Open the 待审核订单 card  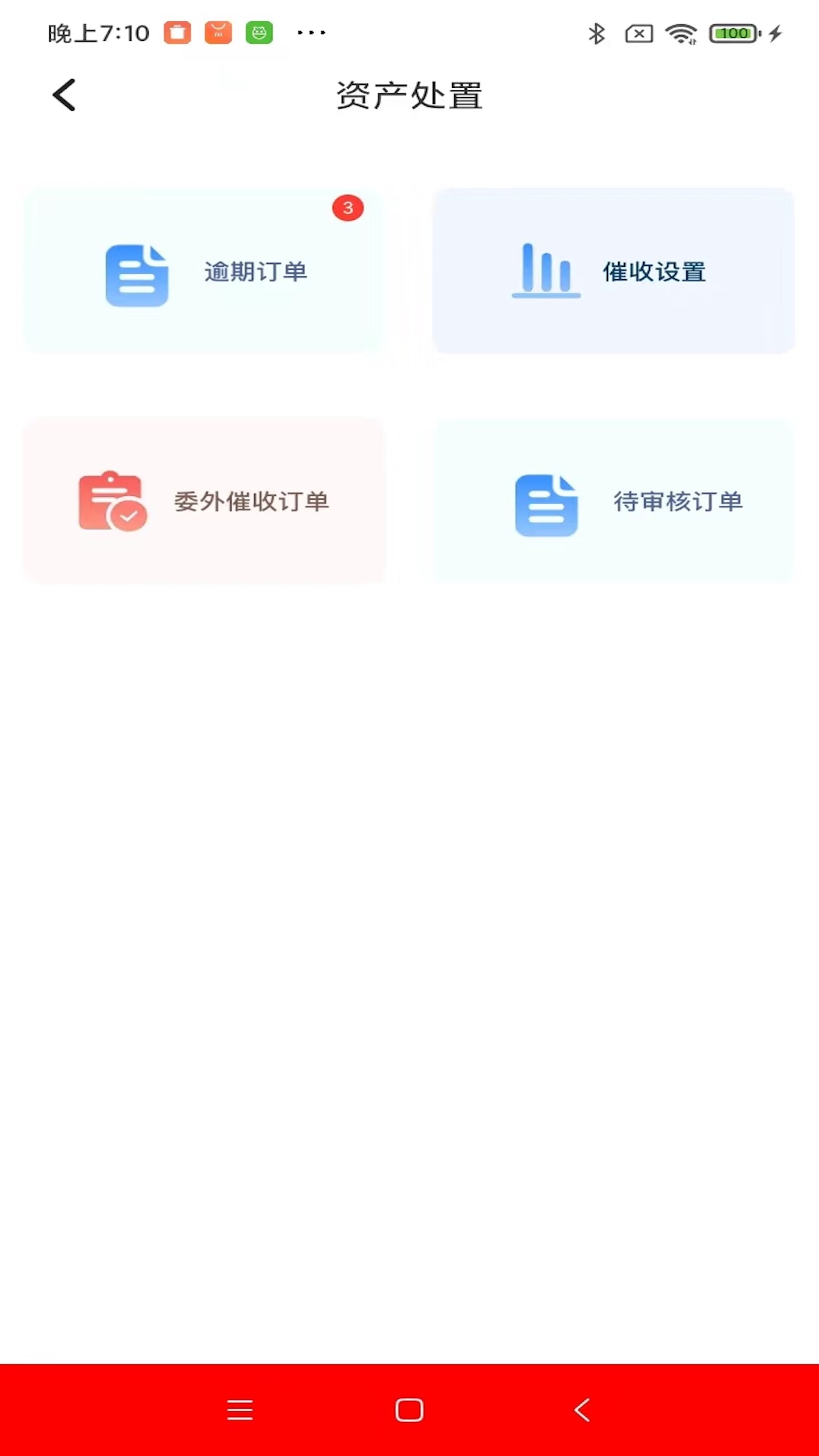coord(613,500)
